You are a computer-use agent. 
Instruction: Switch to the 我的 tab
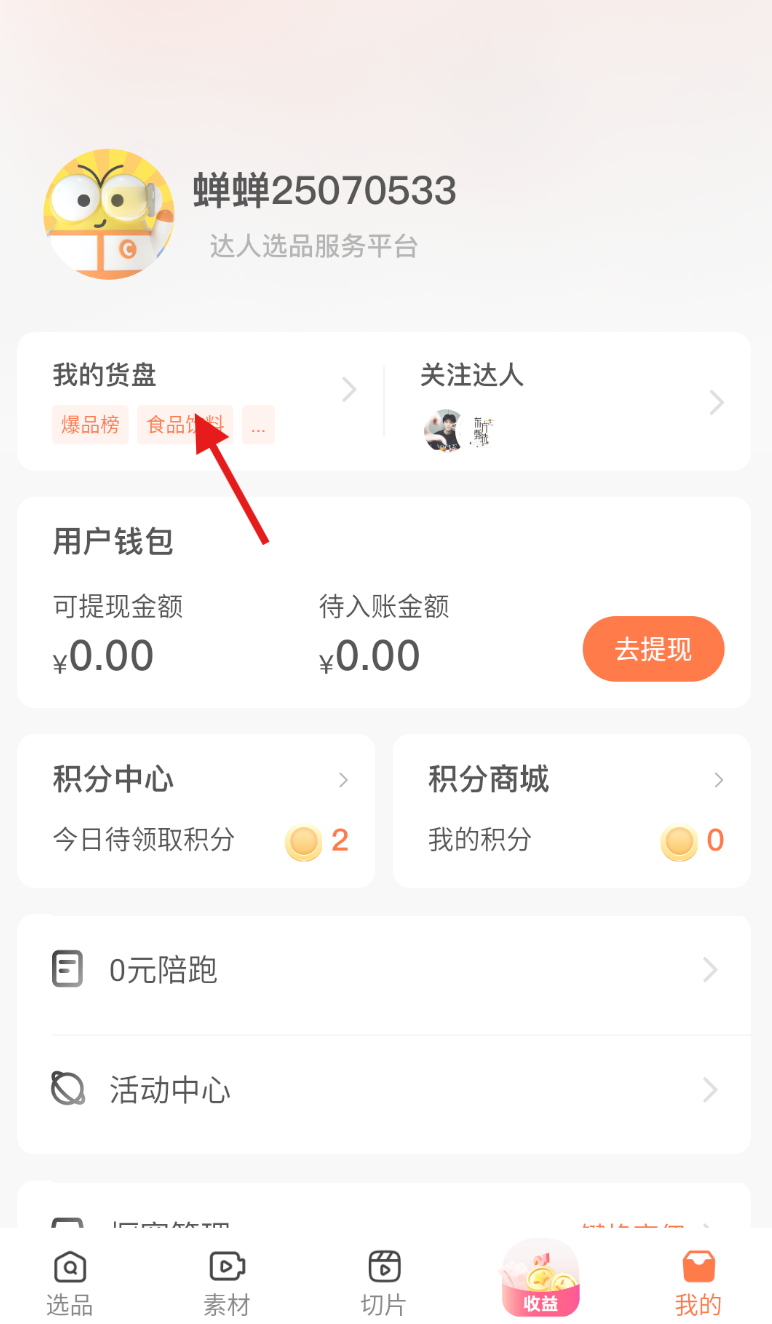point(698,1284)
